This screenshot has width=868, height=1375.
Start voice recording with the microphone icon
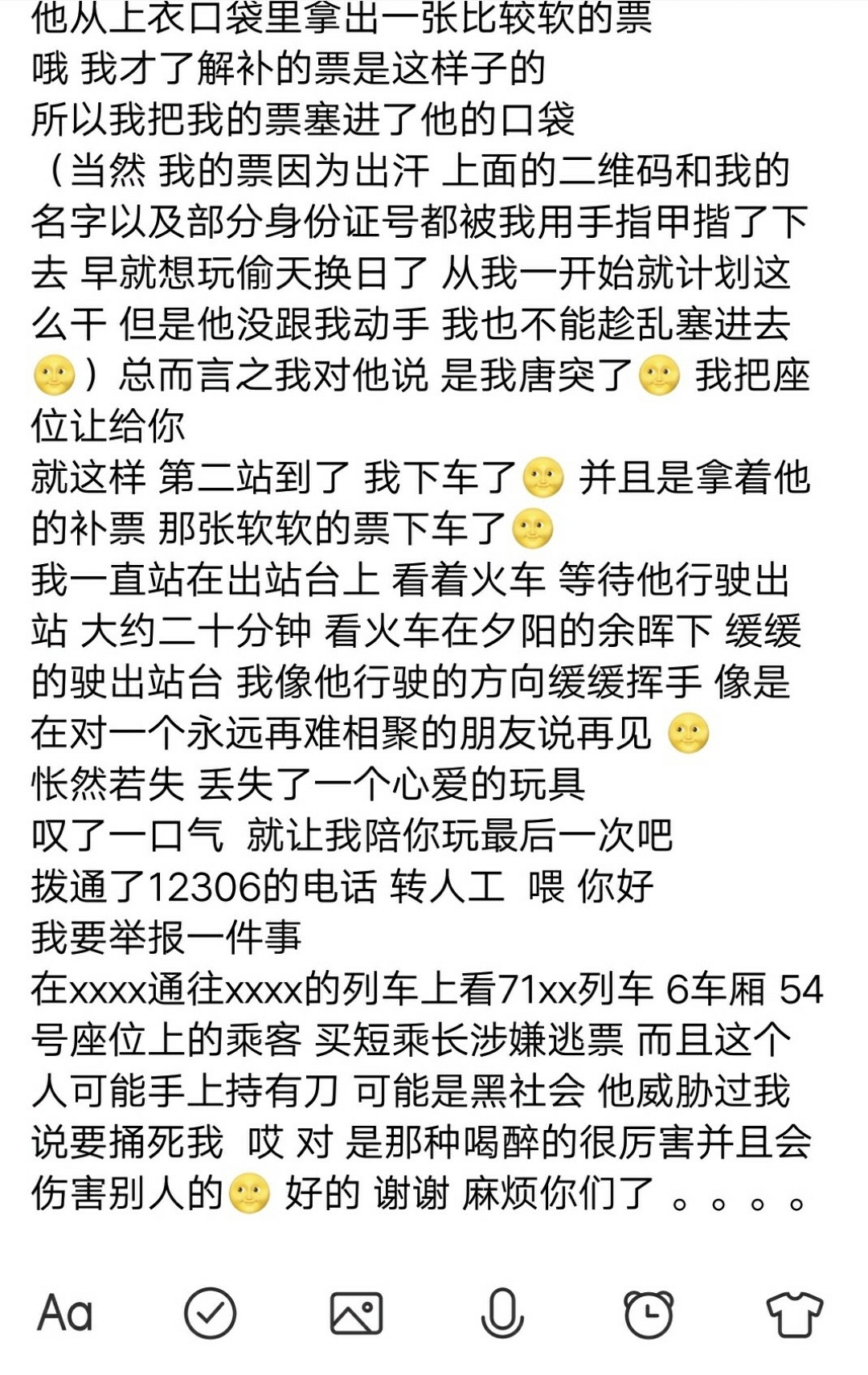tap(502, 1313)
